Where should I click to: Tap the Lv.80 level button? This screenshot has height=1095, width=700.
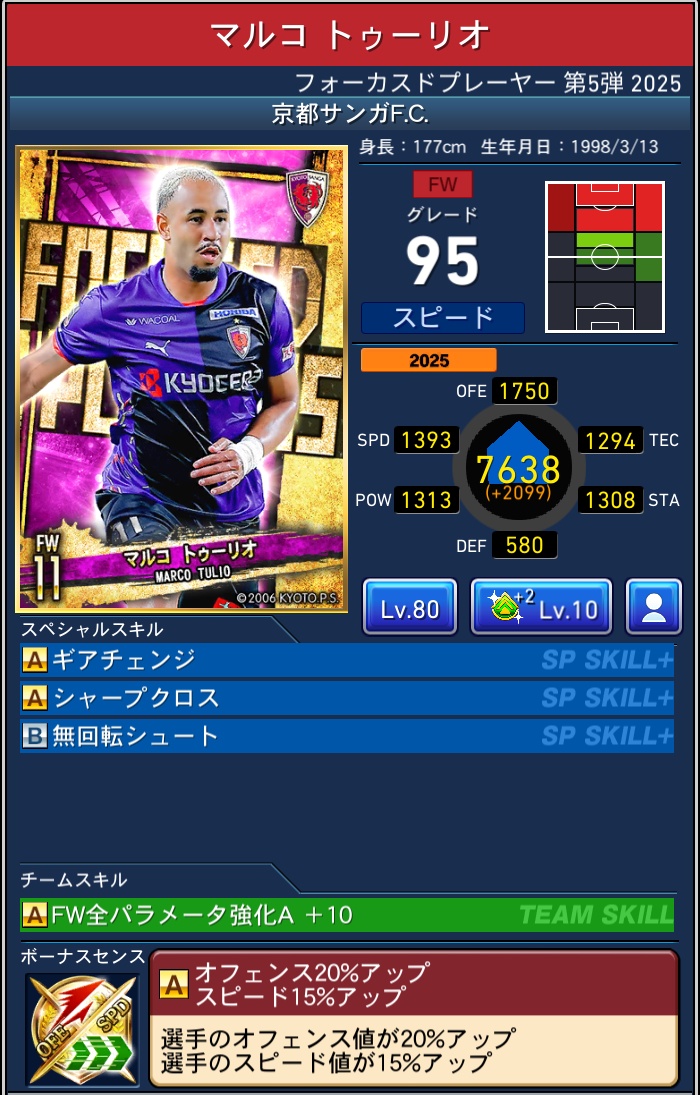point(409,607)
